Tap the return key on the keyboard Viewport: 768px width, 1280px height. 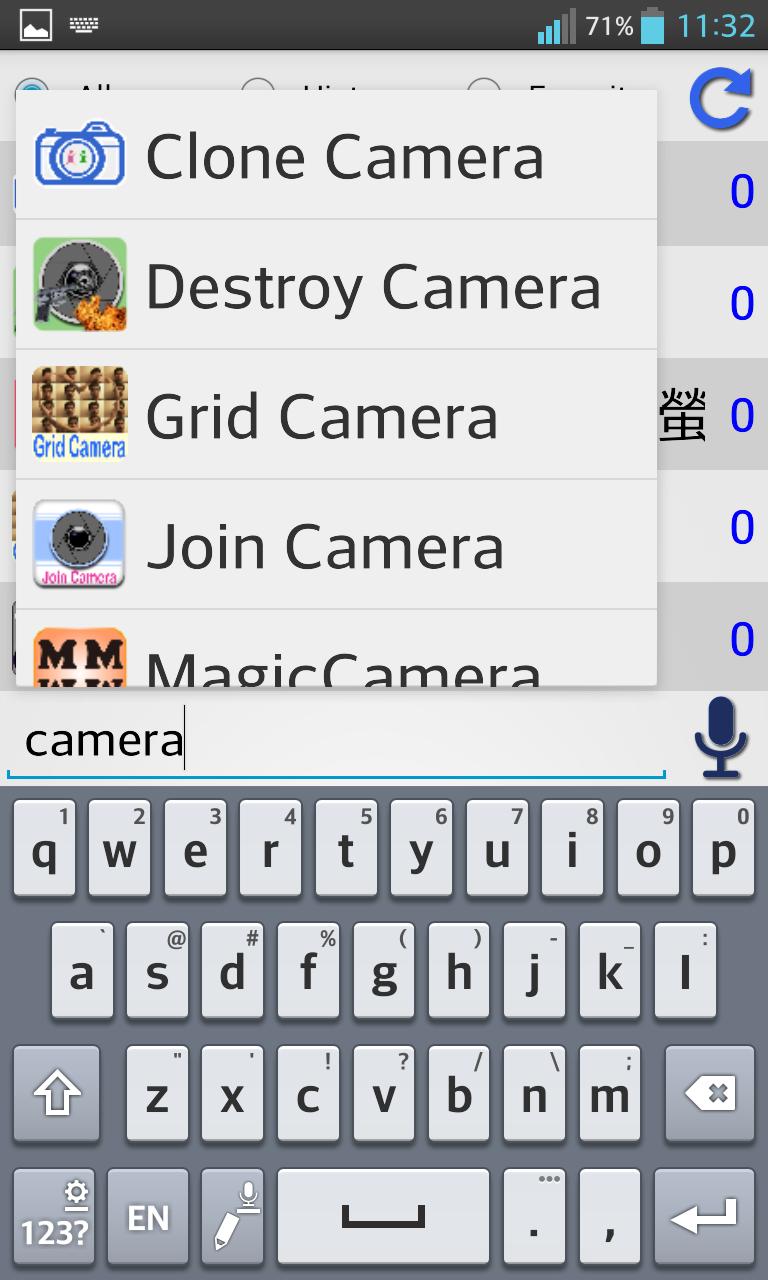click(704, 1217)
